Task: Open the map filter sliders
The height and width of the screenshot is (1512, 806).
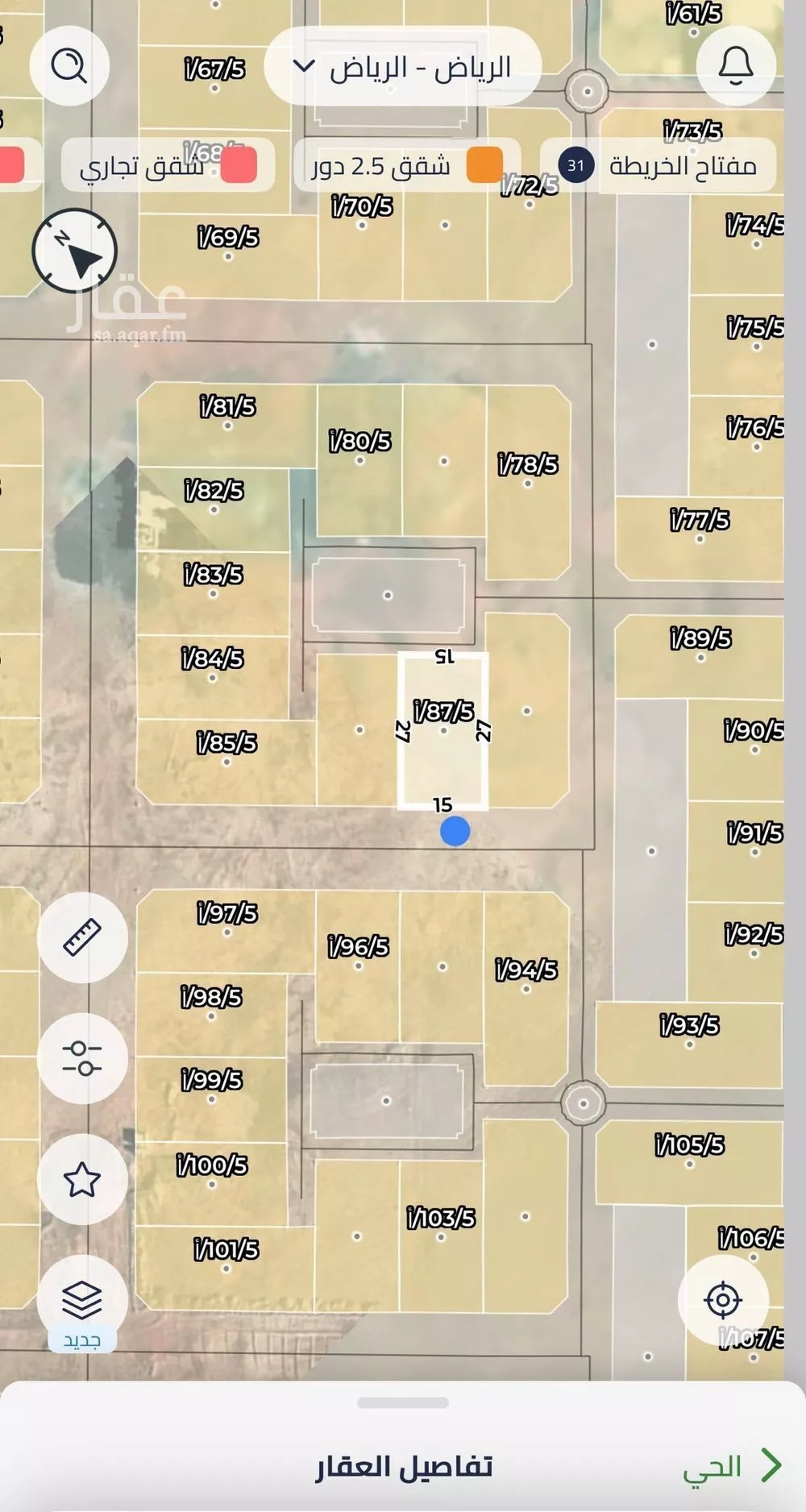Action: pos(82,1057)
